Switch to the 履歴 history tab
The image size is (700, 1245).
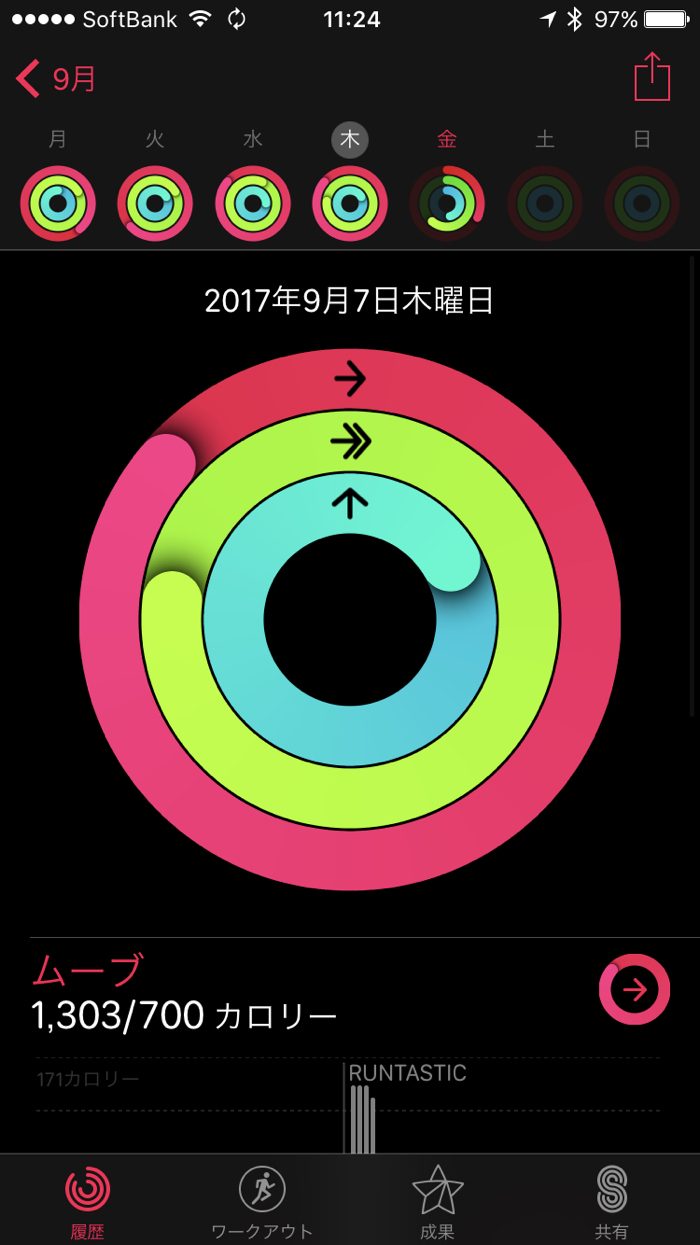[x=88, y=1200]
